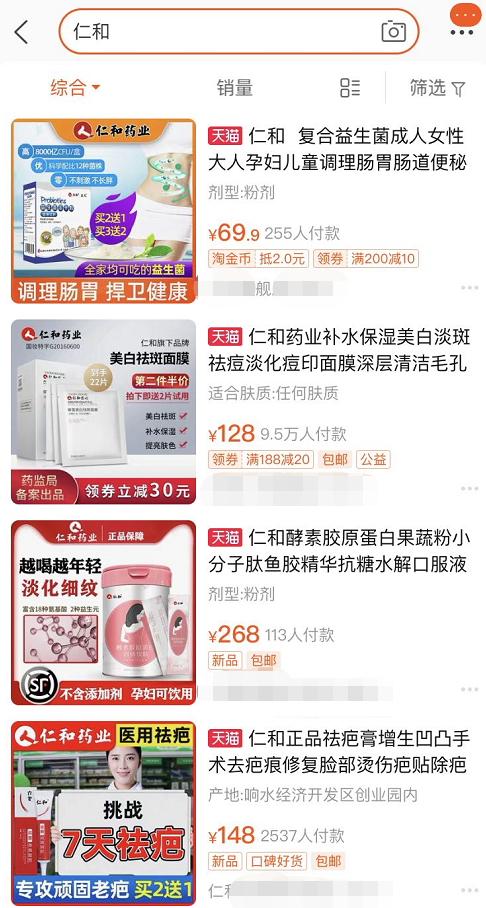Open the three-dot overflow menu at top
Viewport: 486px width, 908px height.
pyautogui.click(x=465, y=22)
